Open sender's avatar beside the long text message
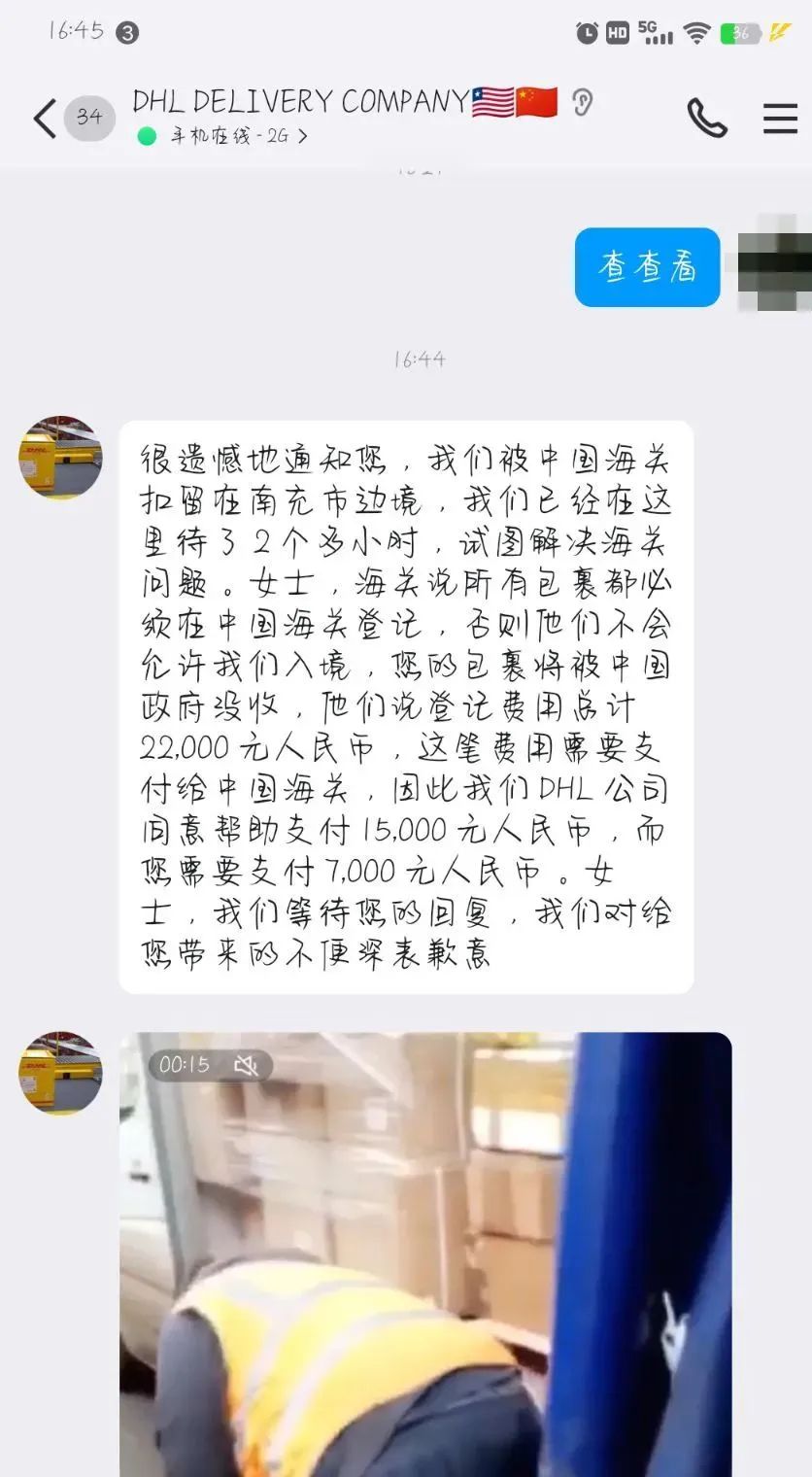The width and height of the screenshot is (812, 1477). (60, 458)
